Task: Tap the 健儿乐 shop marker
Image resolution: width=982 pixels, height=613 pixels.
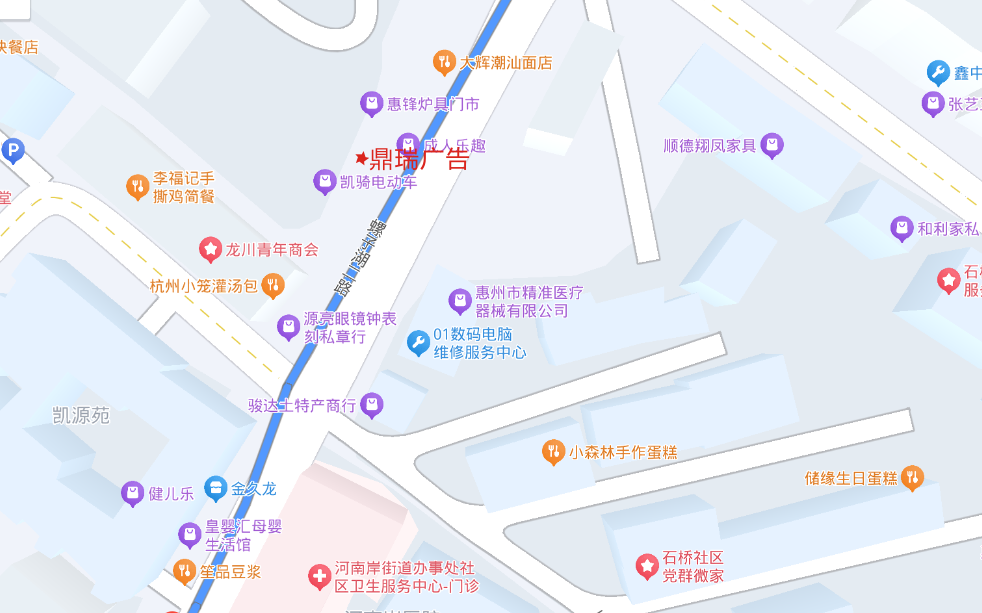Action: (132, 493)
